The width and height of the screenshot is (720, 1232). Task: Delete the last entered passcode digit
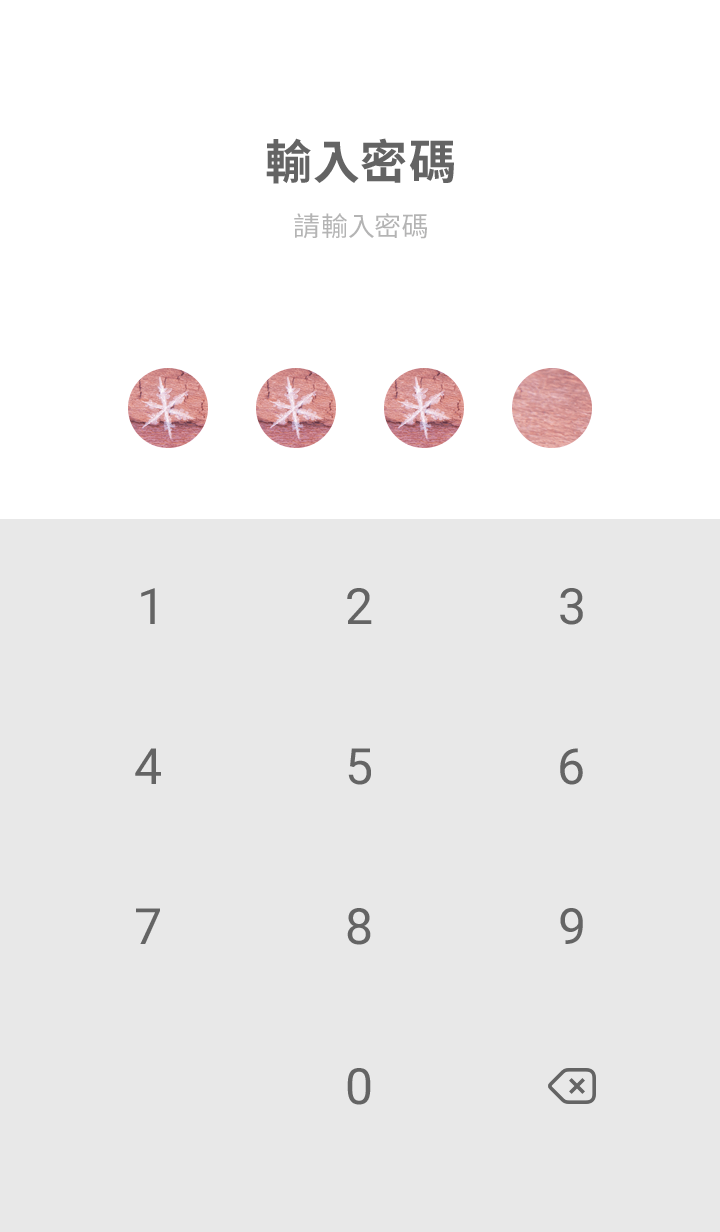pyautogui.click(x=572, y=1086)
